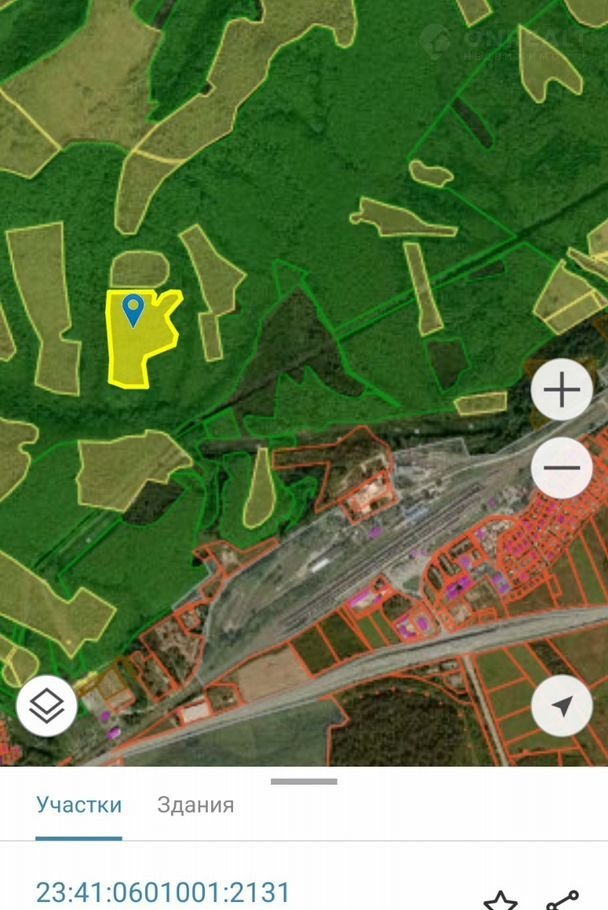The image size is (608, 910).
Task: Switch to the Участки tab
Action: coord(79,805)
